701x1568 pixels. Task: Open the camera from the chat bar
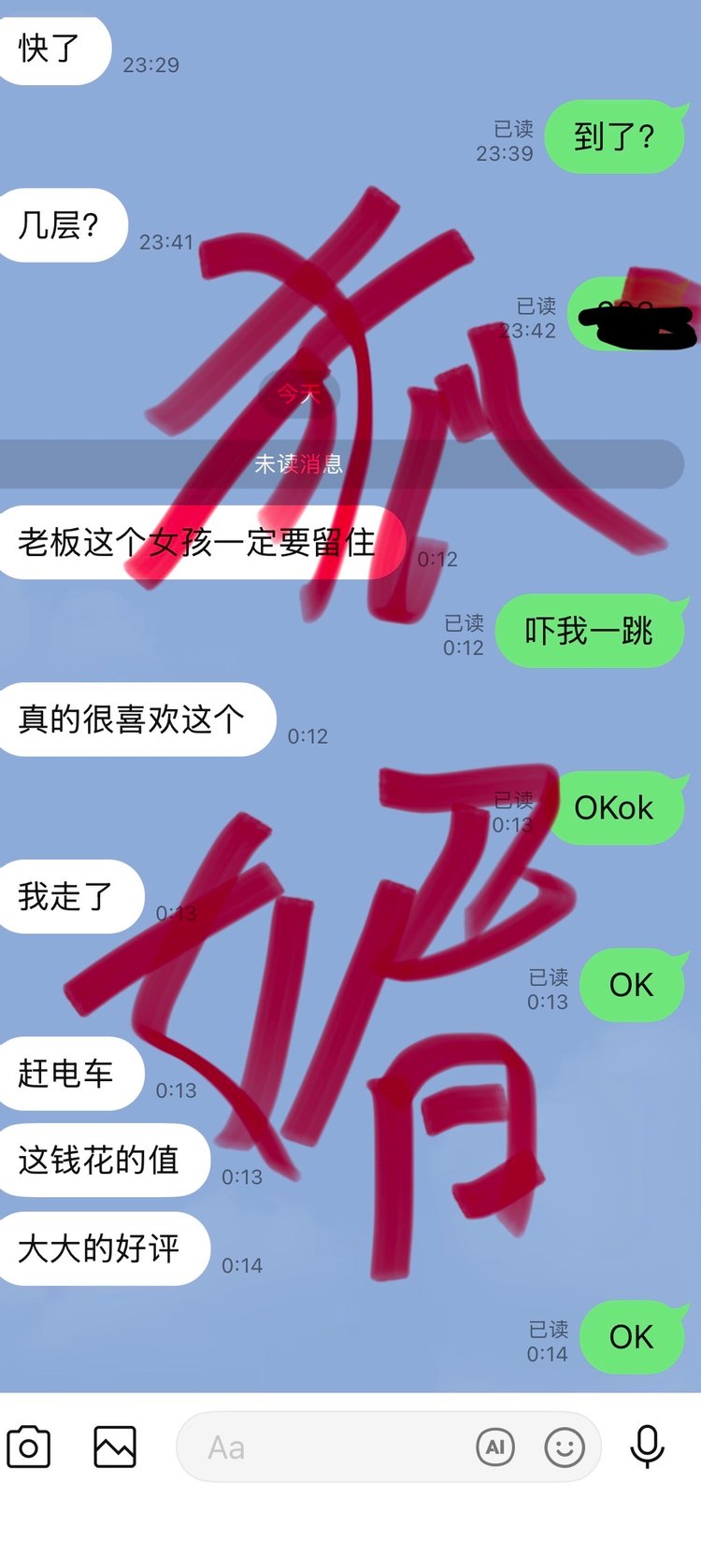[29, 1447]
